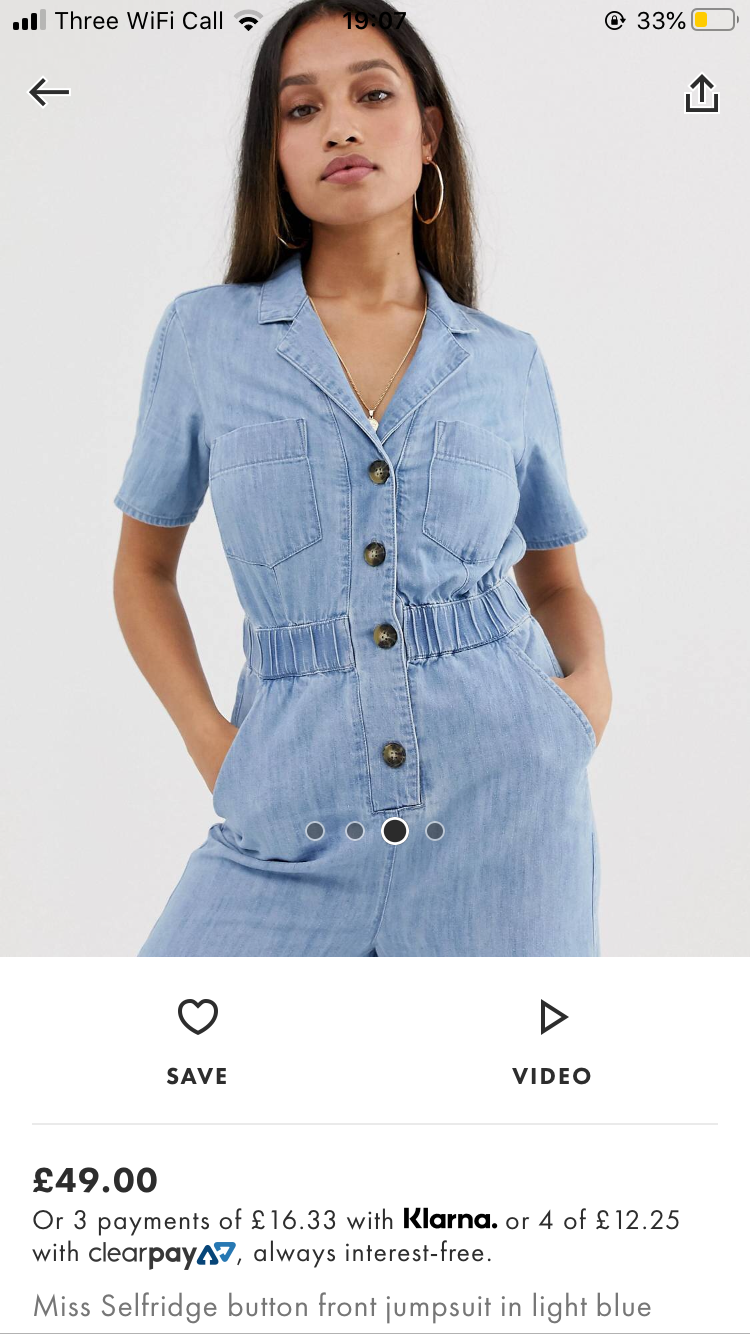Open the jumpsuit photo full screen

pyautogui.click(x=375, y=478)
